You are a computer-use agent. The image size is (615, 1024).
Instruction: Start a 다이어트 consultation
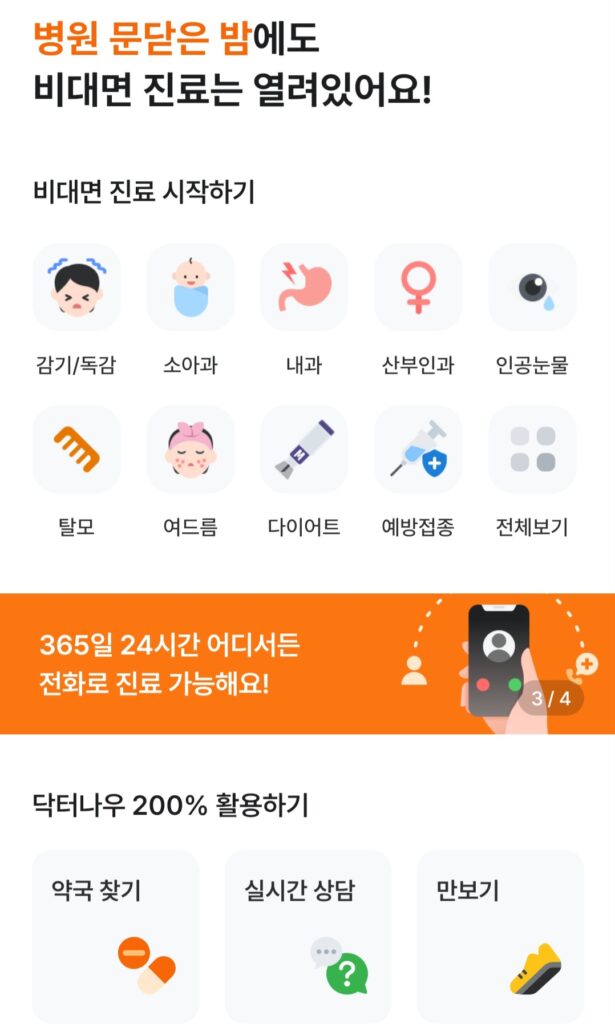[304, 450]
